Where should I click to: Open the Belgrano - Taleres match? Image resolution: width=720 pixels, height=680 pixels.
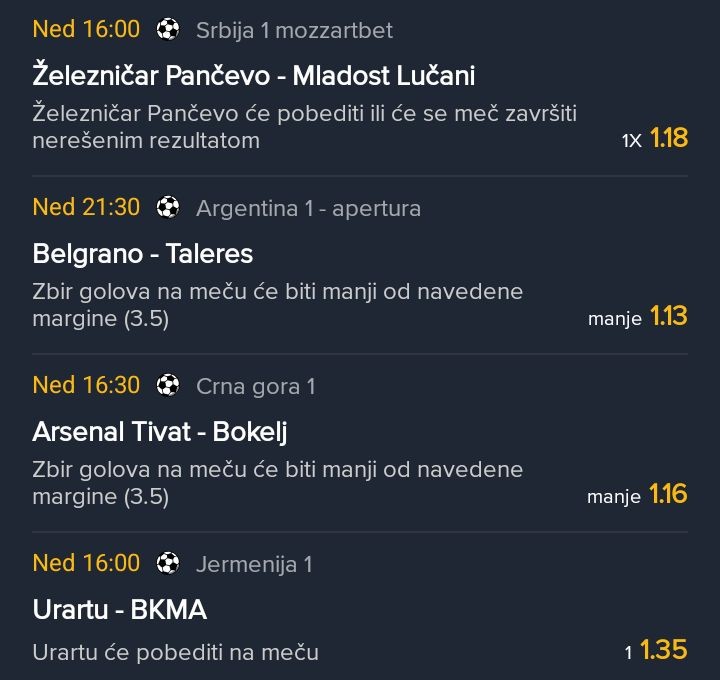tap(142, 253)
